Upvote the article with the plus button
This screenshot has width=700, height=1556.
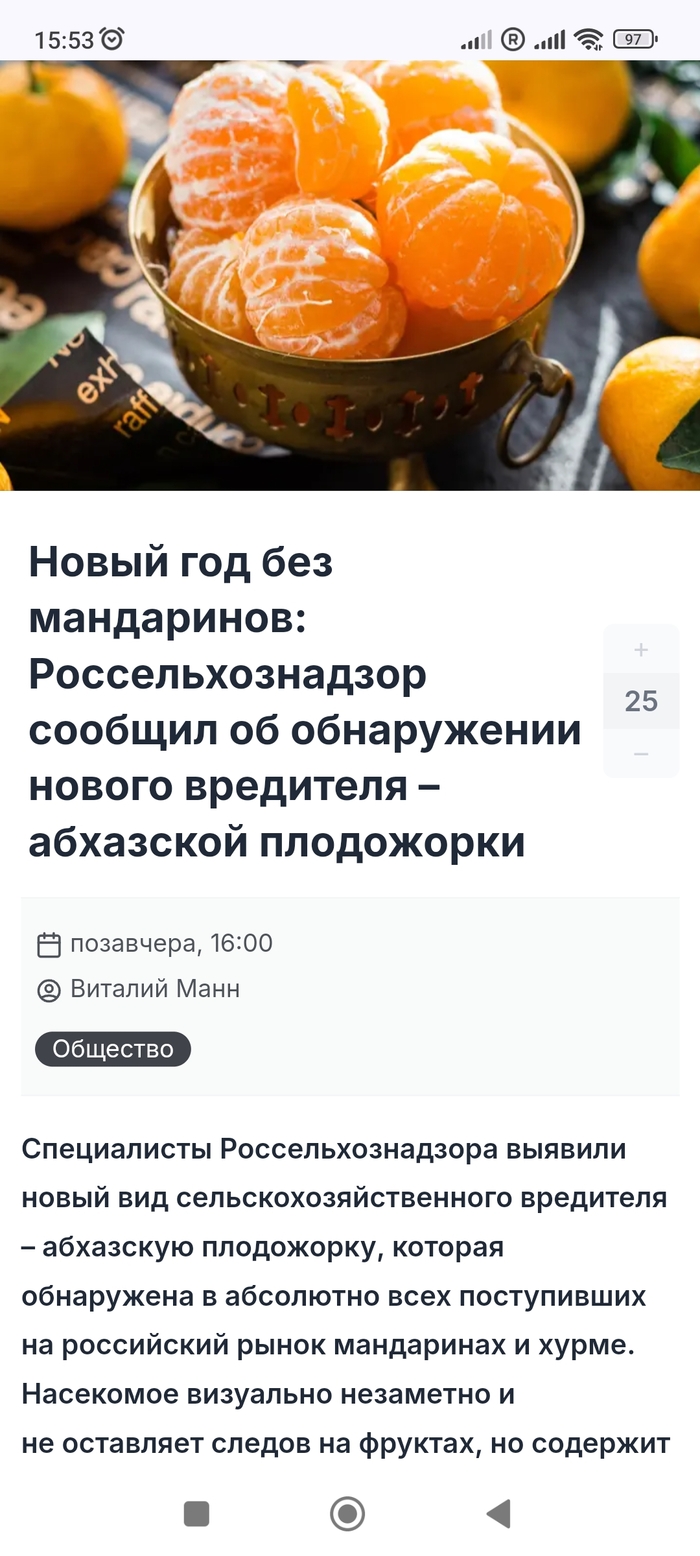(641, 650)
